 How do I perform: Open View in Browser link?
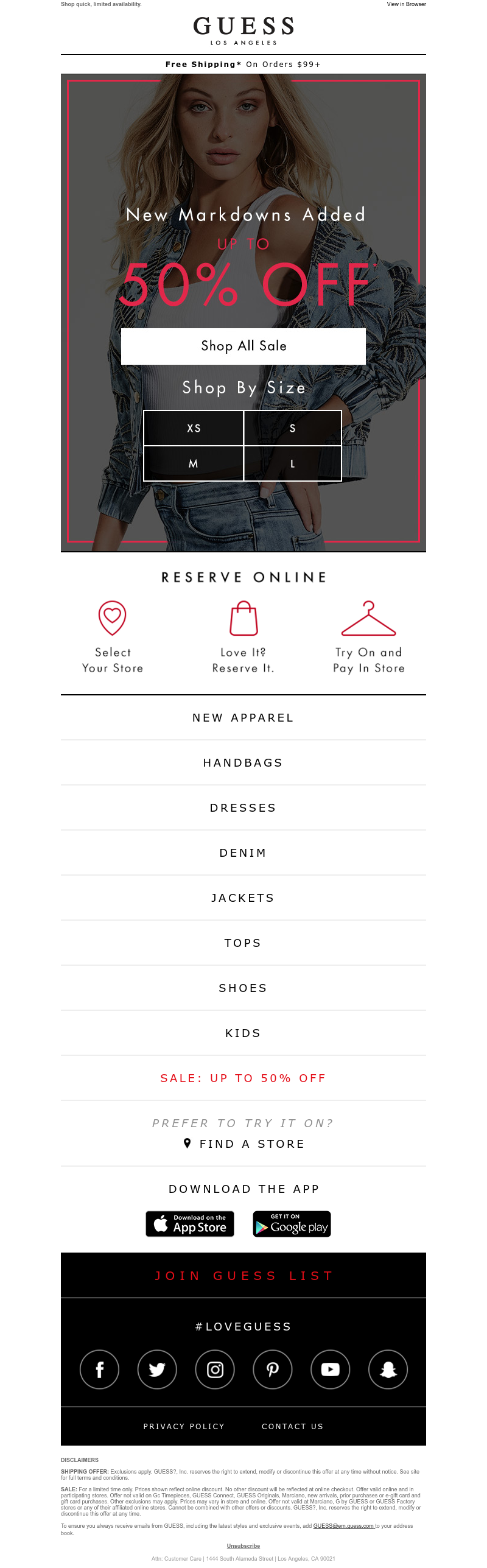pyautogui.click(x=406, y=4)
